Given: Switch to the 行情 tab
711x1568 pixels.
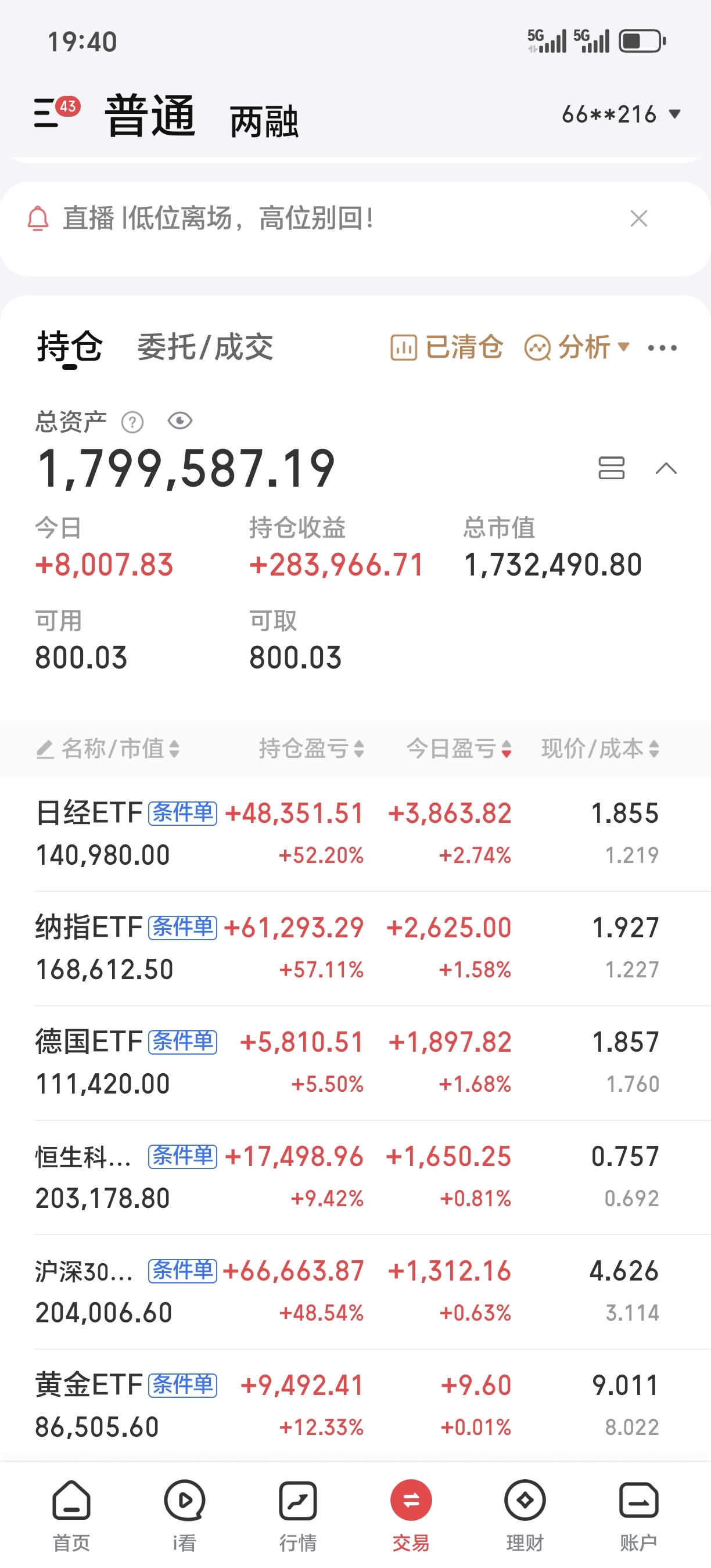Looking at the screenshot, I should tap(297, 1516).
